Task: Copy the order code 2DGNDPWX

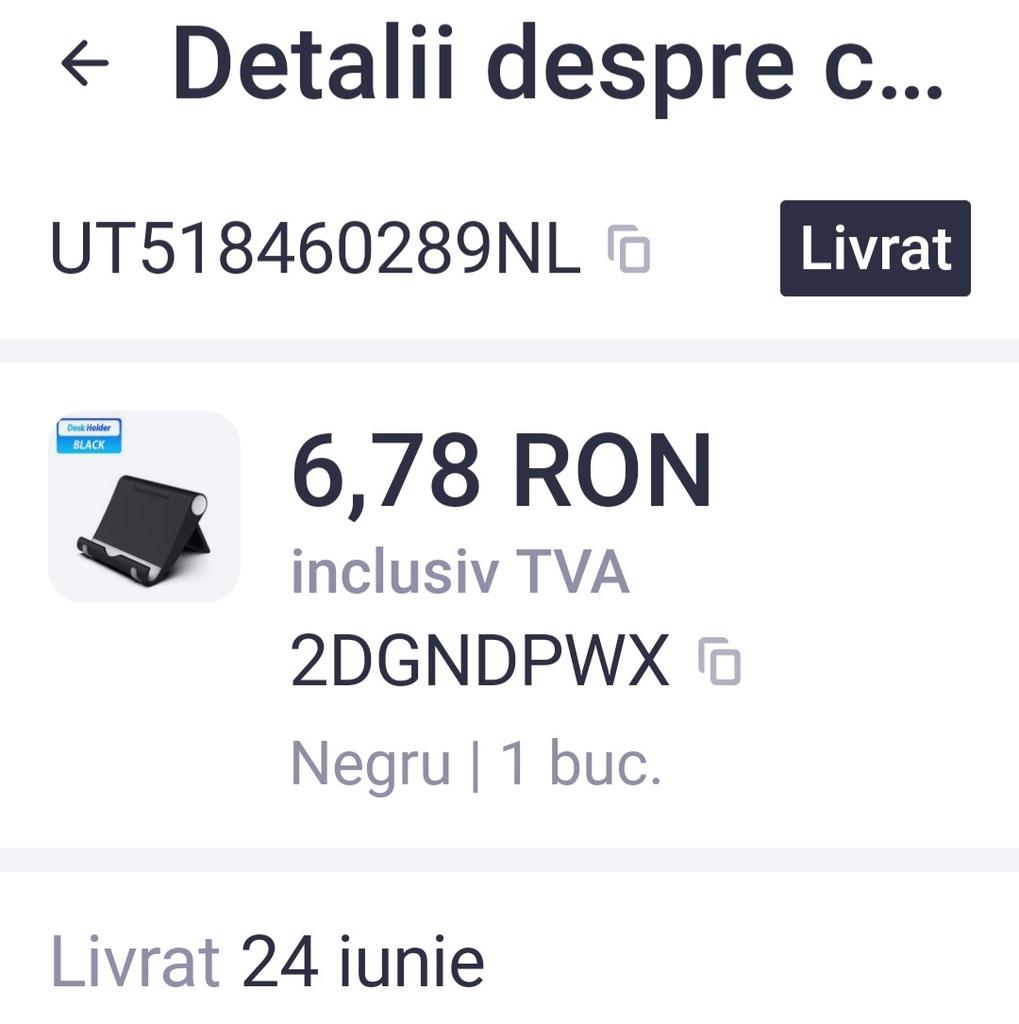Action: click(x=719, y=661)
